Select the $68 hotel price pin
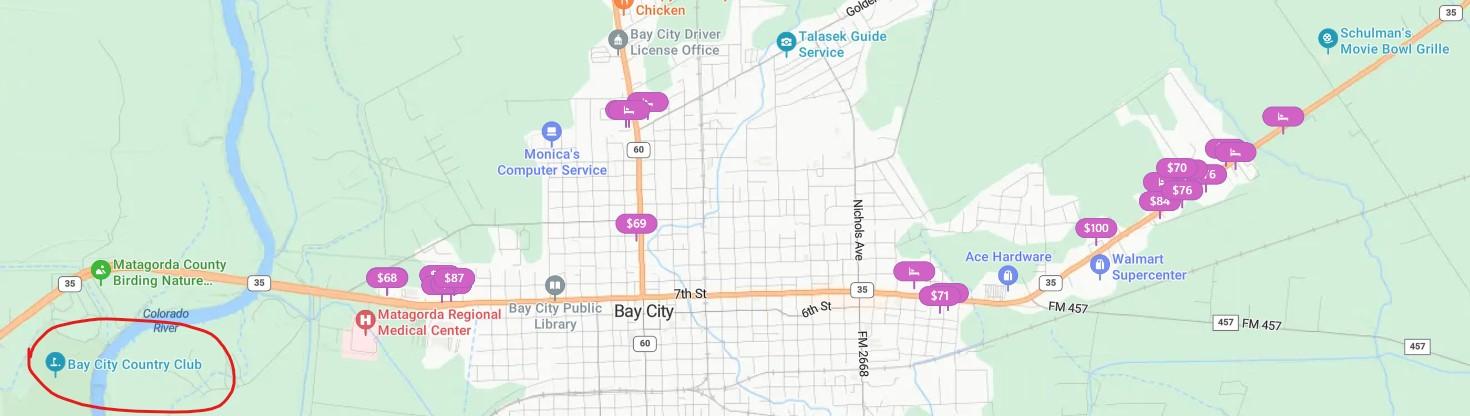The image size is (1470, 416). click(x=386, y=278)
